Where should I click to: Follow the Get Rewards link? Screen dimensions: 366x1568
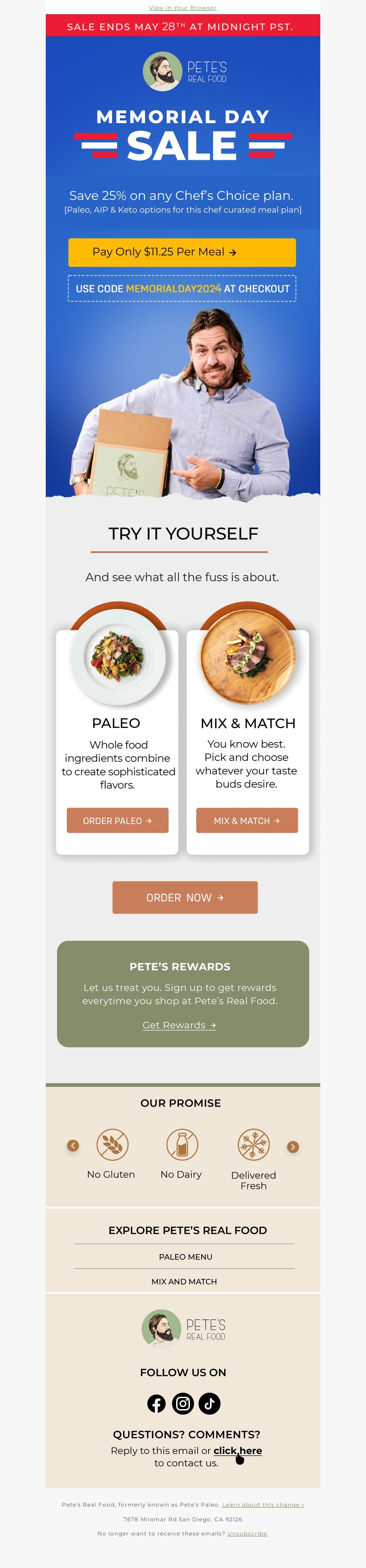click(x=179, y=1025)
